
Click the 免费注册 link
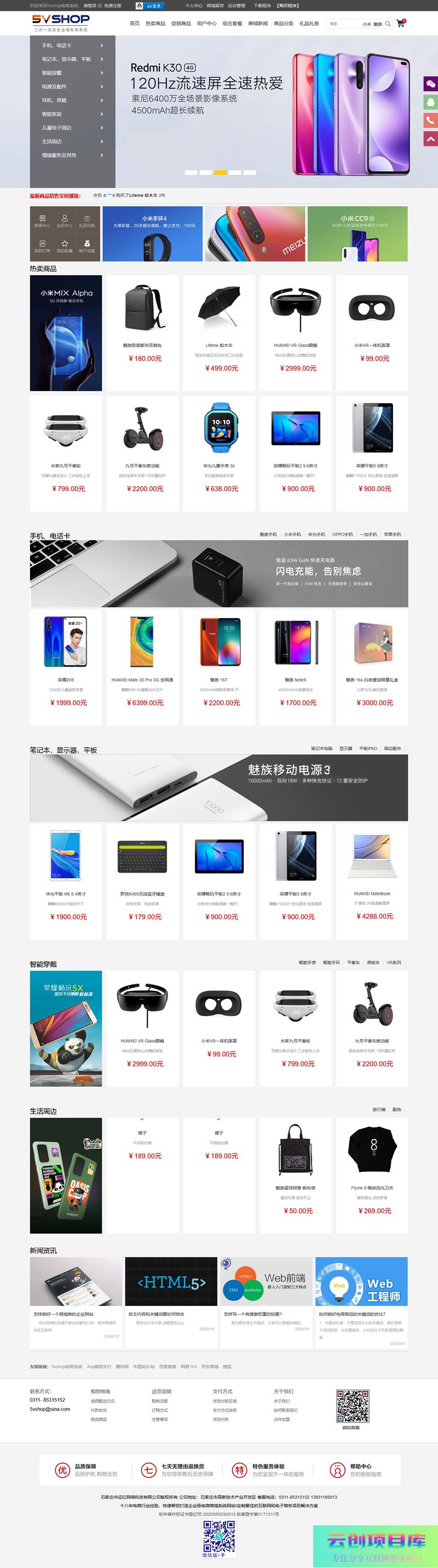click(113, 5)
